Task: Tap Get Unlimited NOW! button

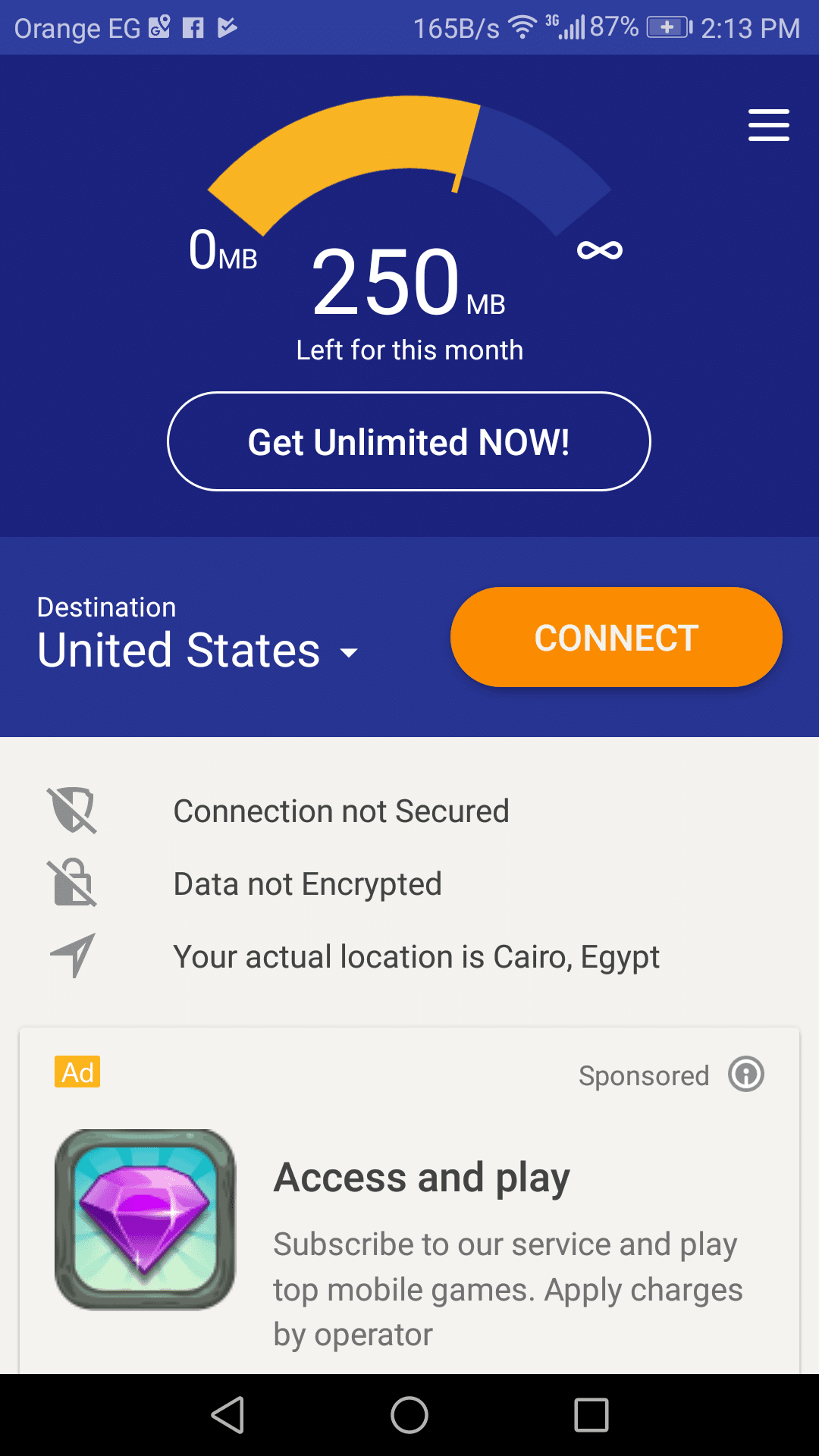Action: (x=409, y=441)
